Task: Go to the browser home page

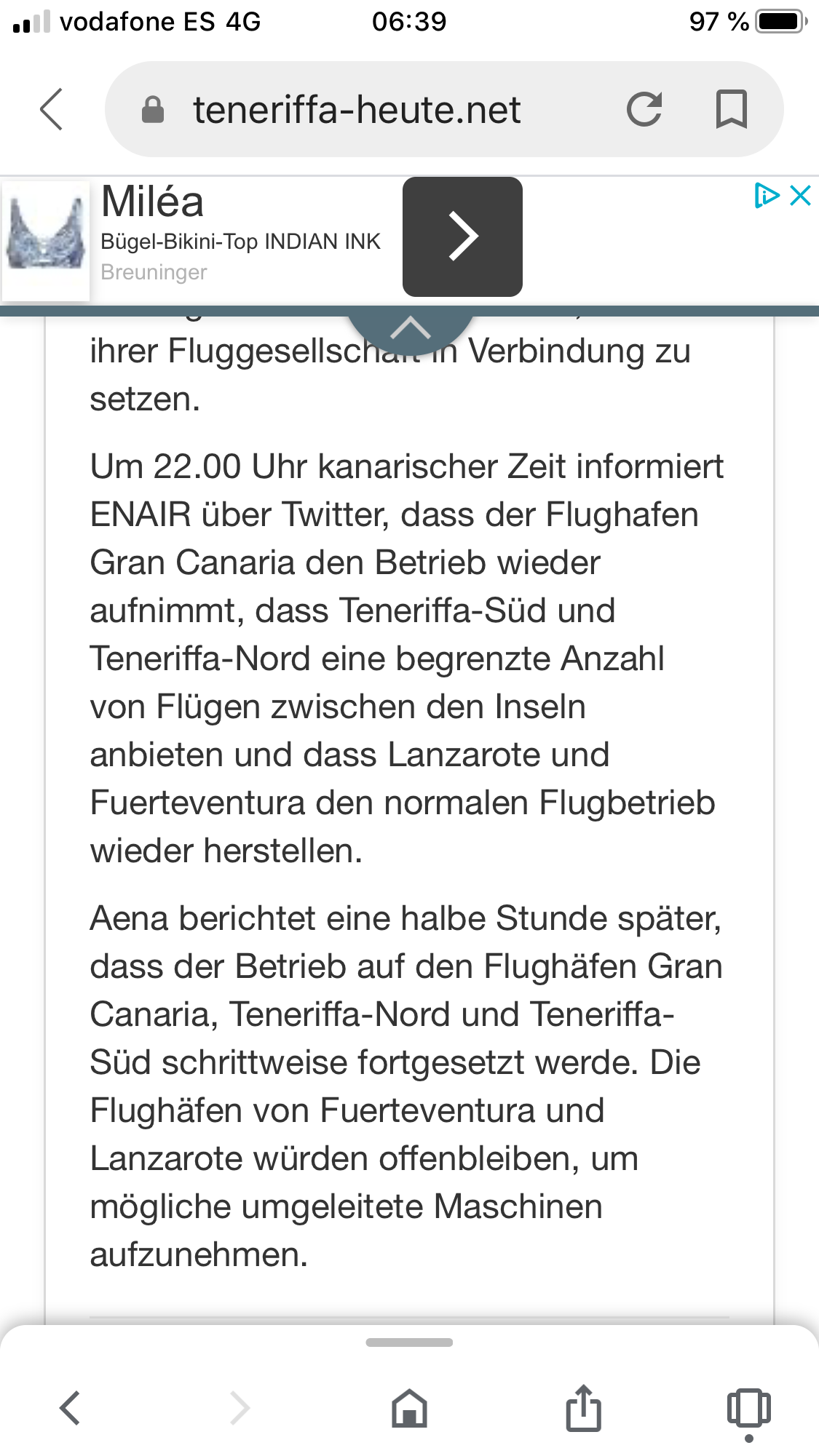Action: point(409,1408)
